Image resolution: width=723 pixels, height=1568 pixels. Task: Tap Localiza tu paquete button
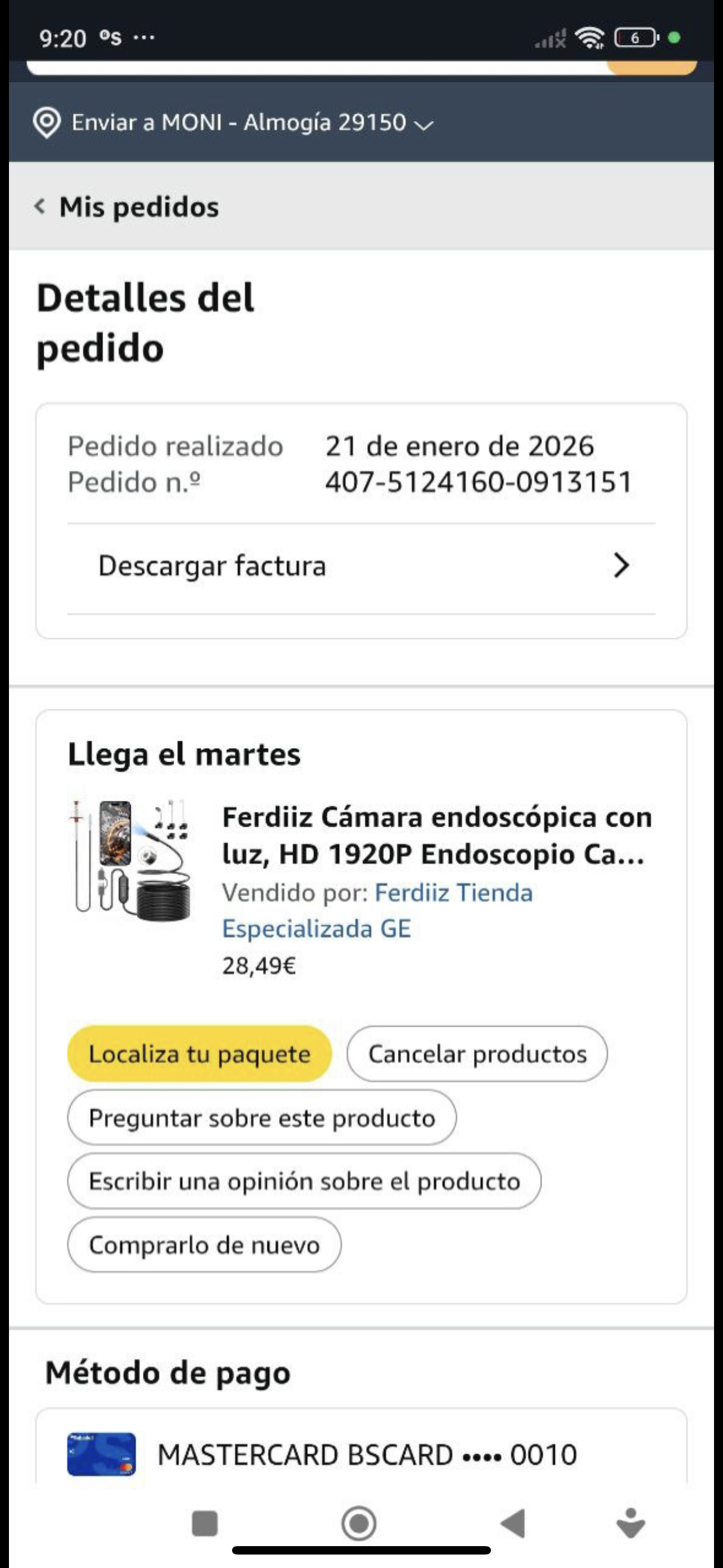tap(200, 1054)
